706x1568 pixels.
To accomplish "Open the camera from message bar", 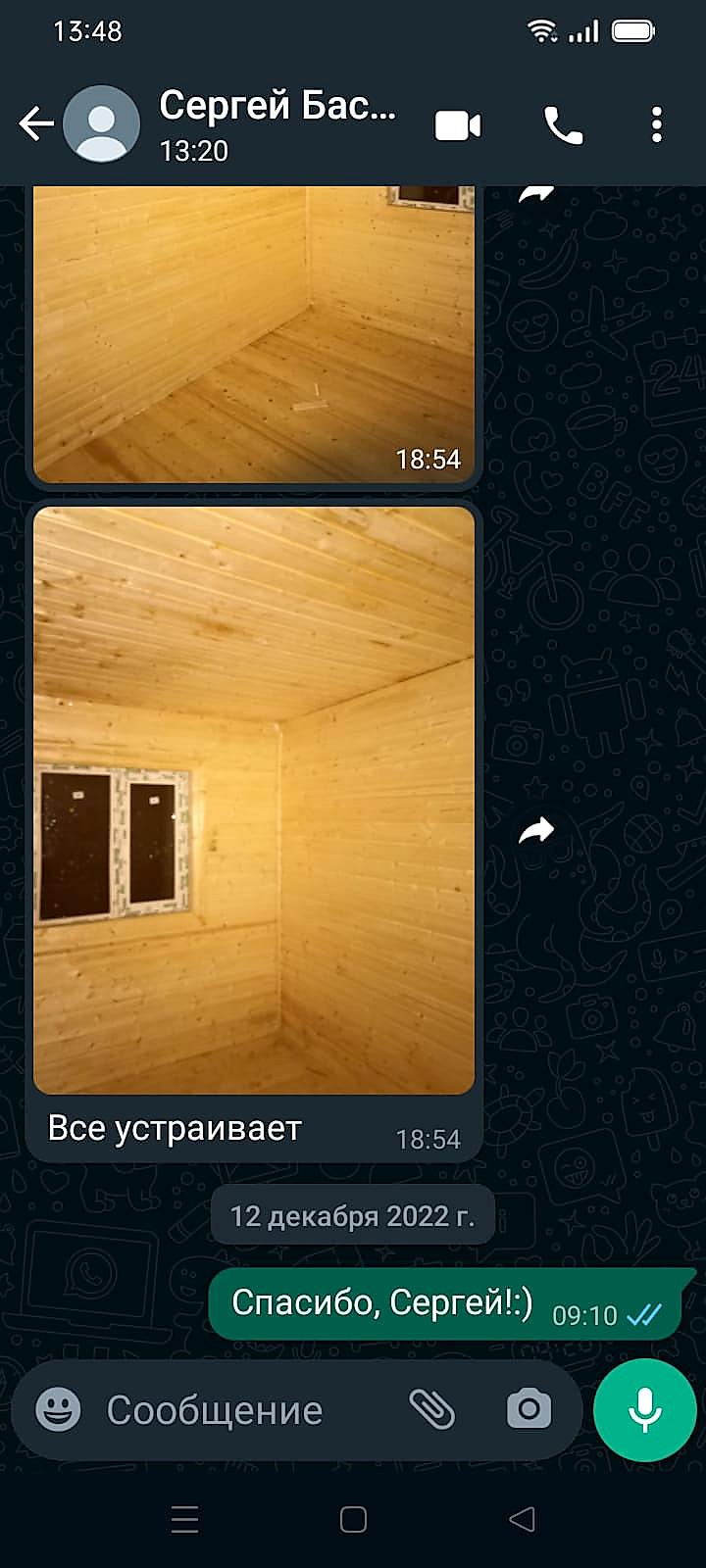I will [x=529, y=1410].
